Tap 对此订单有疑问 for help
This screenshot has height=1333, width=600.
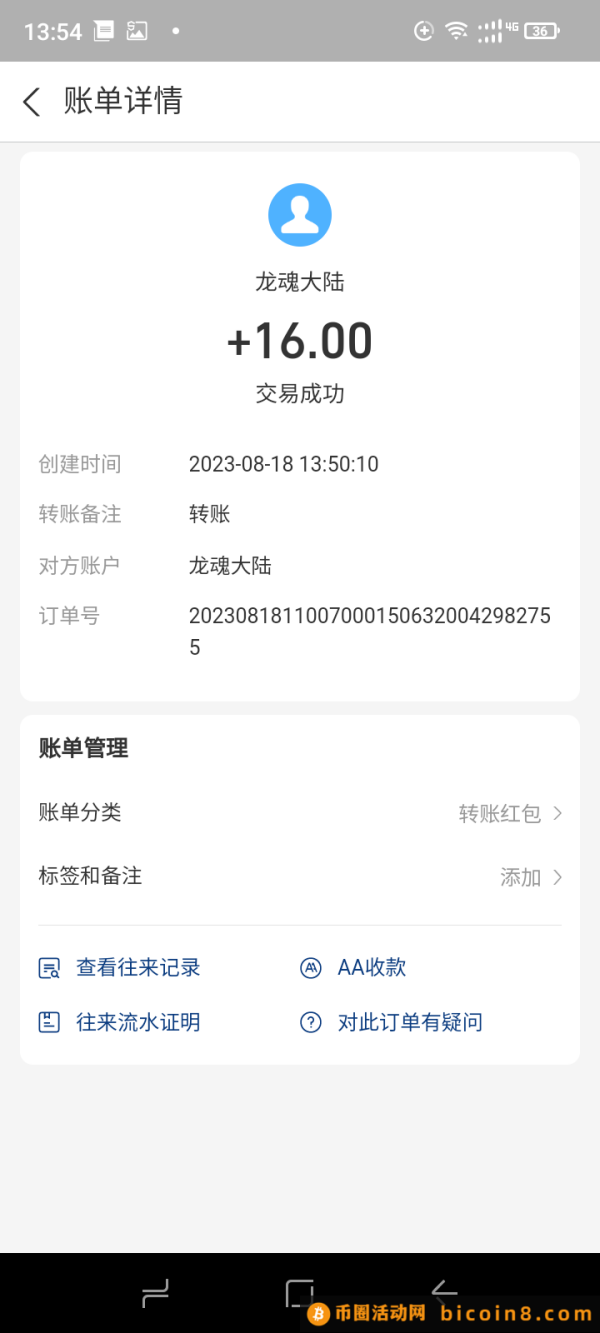coord(391,1022)
